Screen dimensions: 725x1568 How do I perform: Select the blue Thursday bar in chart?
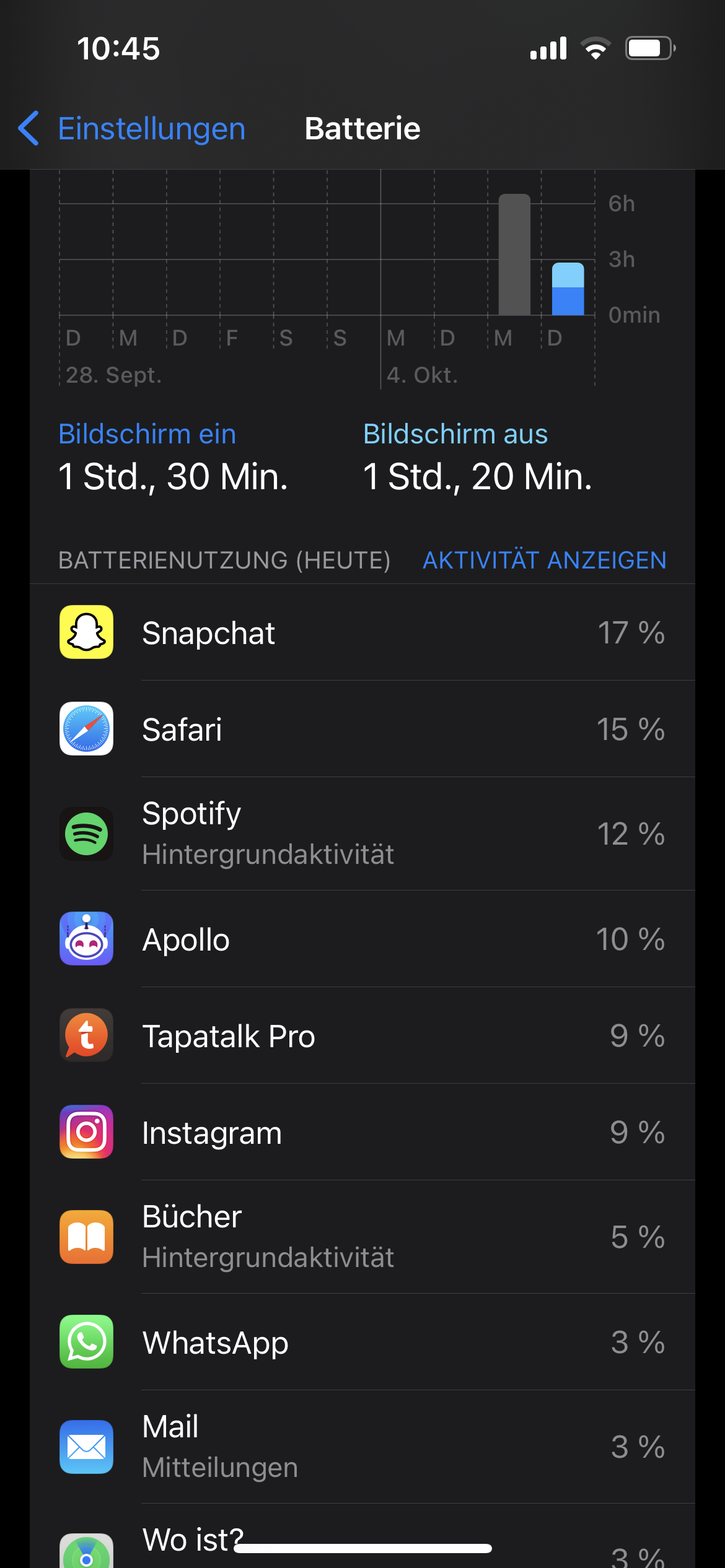coord(568,289)
